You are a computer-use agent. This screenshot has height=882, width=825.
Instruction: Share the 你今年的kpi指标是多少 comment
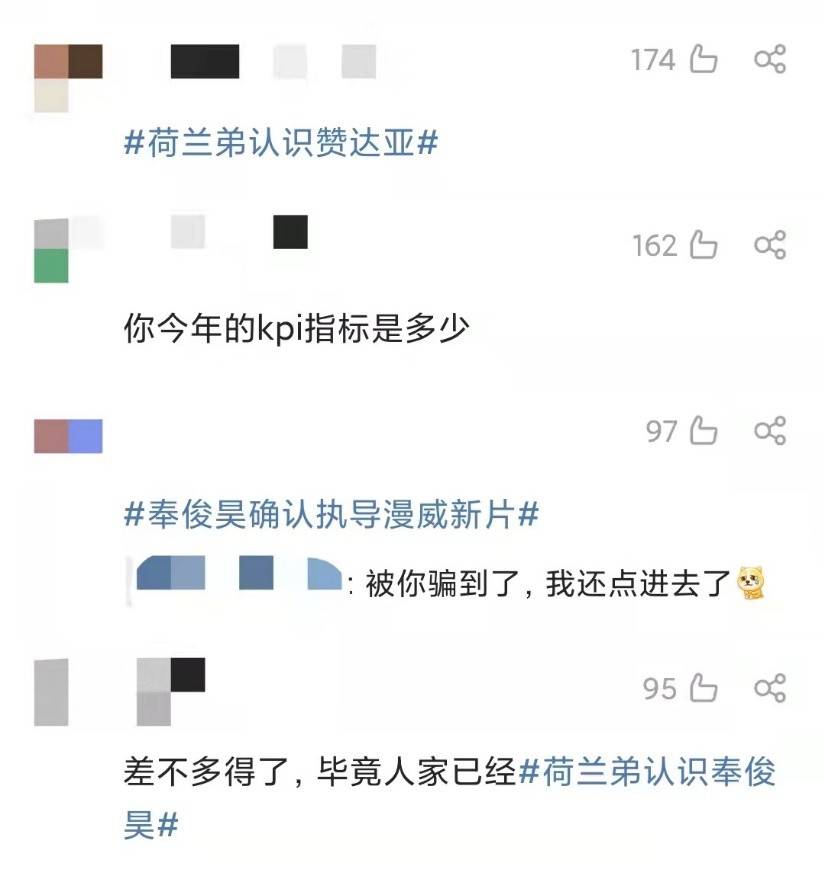click(x=769, y=245)
